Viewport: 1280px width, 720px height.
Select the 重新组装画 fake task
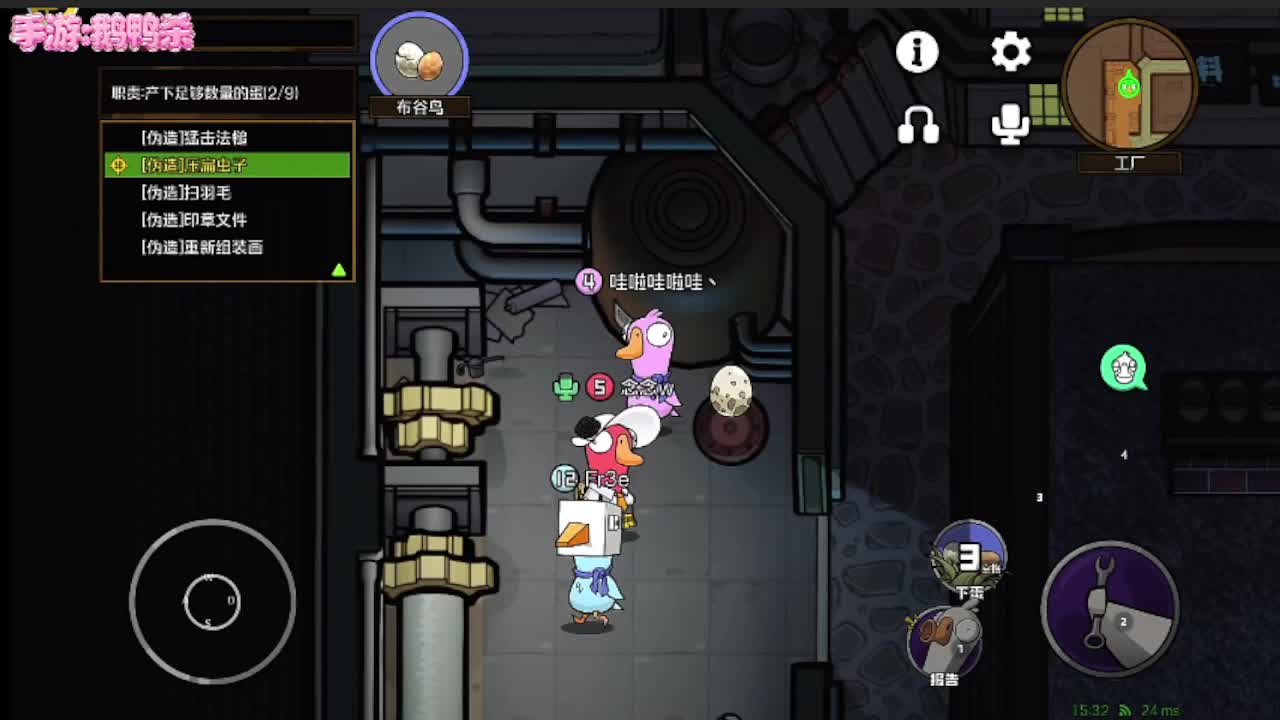[202, 247]
